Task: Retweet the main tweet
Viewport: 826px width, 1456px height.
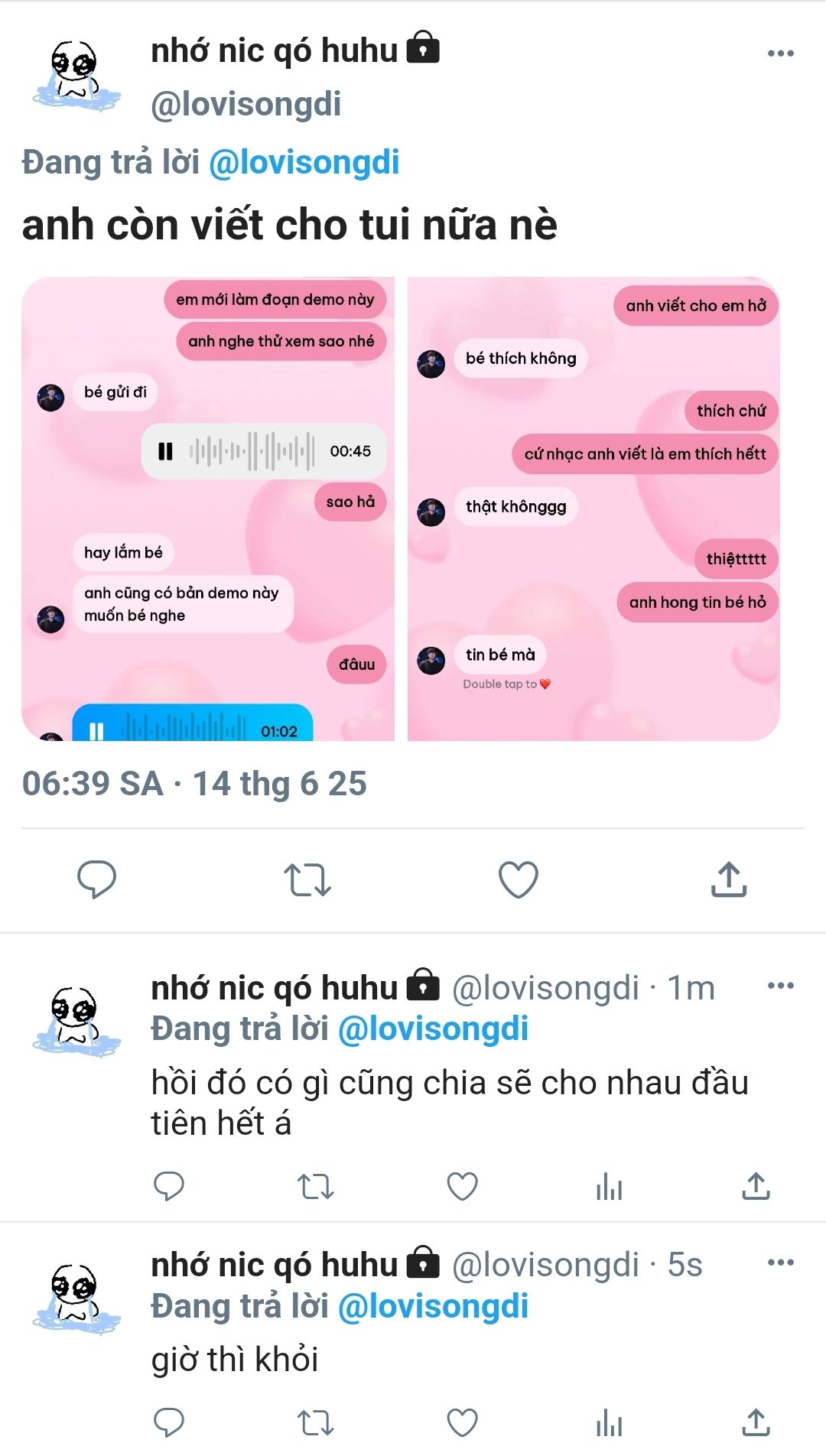Action: (x=307, y=879)
